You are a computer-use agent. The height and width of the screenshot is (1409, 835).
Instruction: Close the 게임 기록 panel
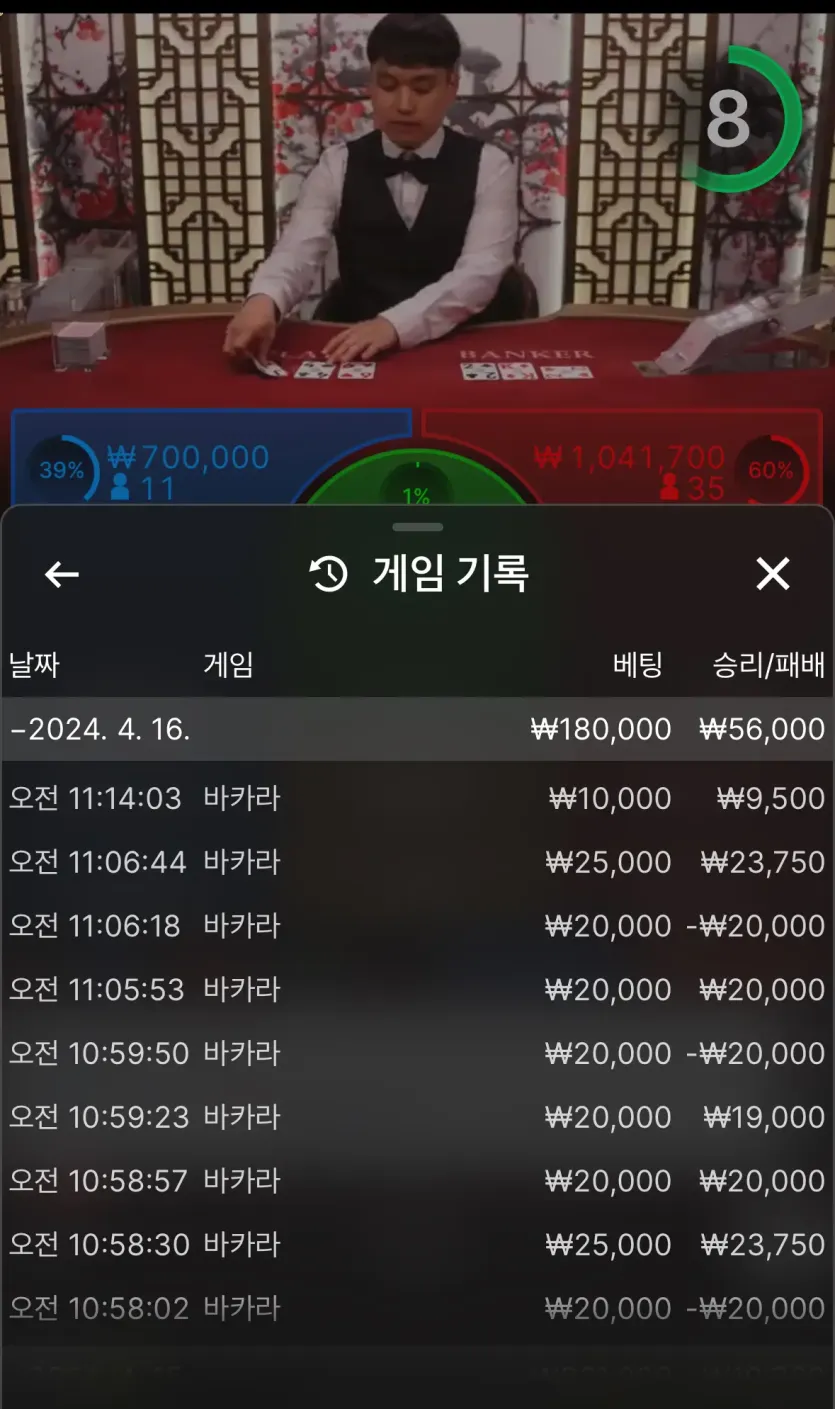point(773,574)
